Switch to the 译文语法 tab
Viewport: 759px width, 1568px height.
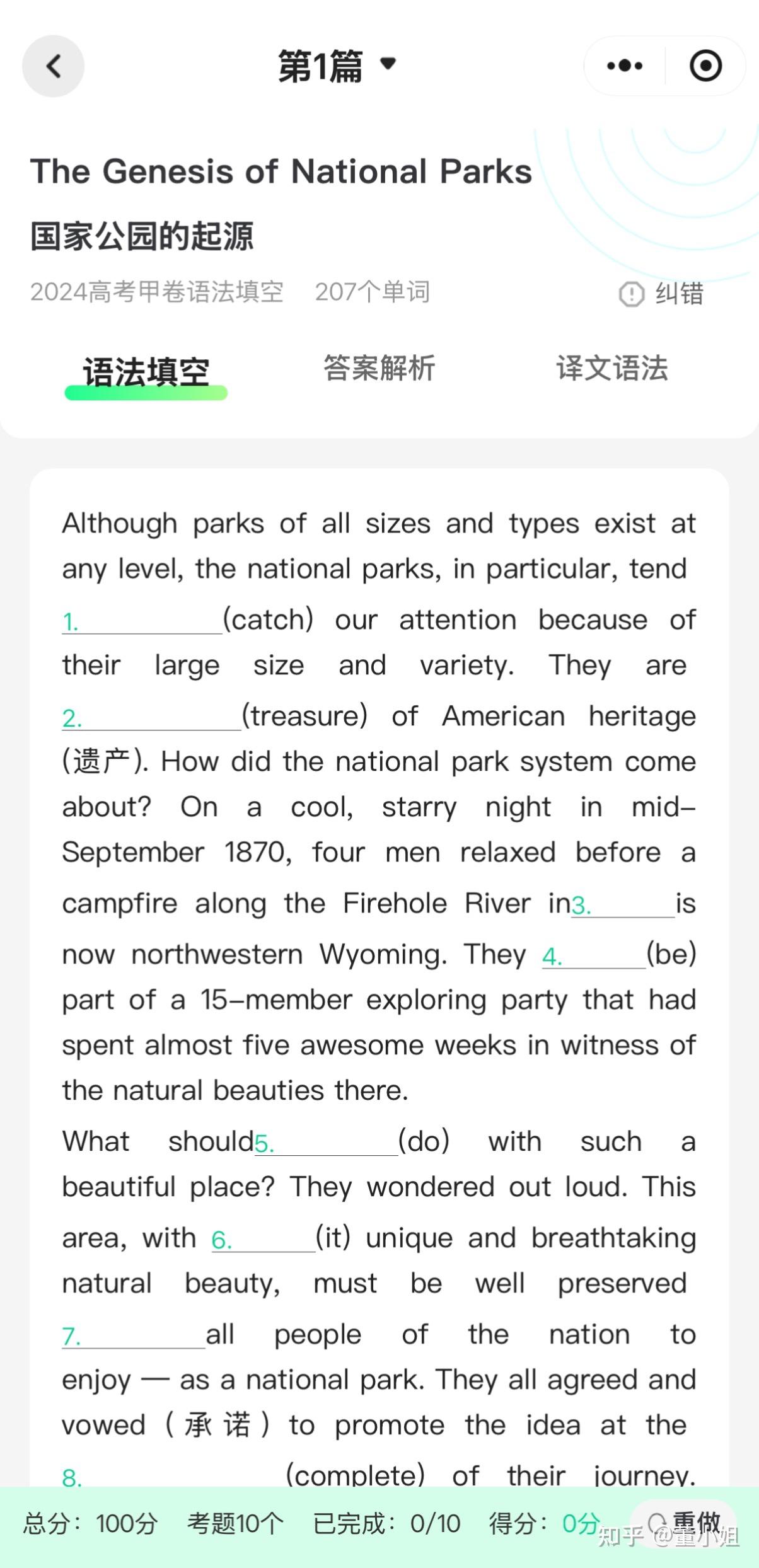click(x=611, y=368)
